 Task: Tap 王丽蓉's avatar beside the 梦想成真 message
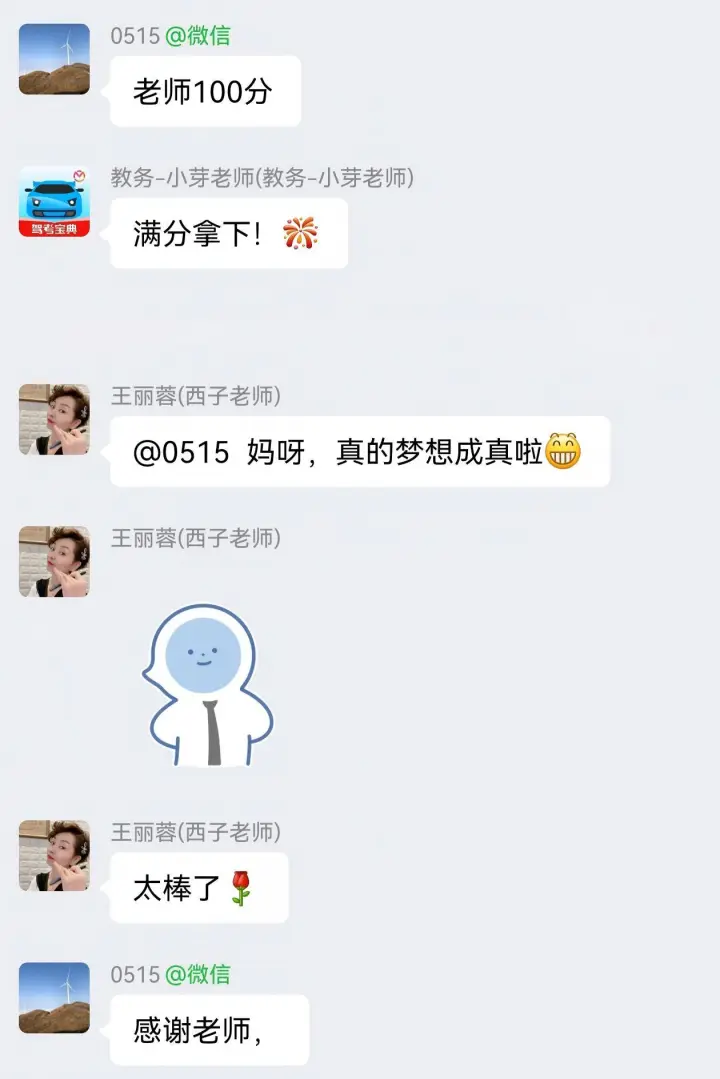pos(54,419)
